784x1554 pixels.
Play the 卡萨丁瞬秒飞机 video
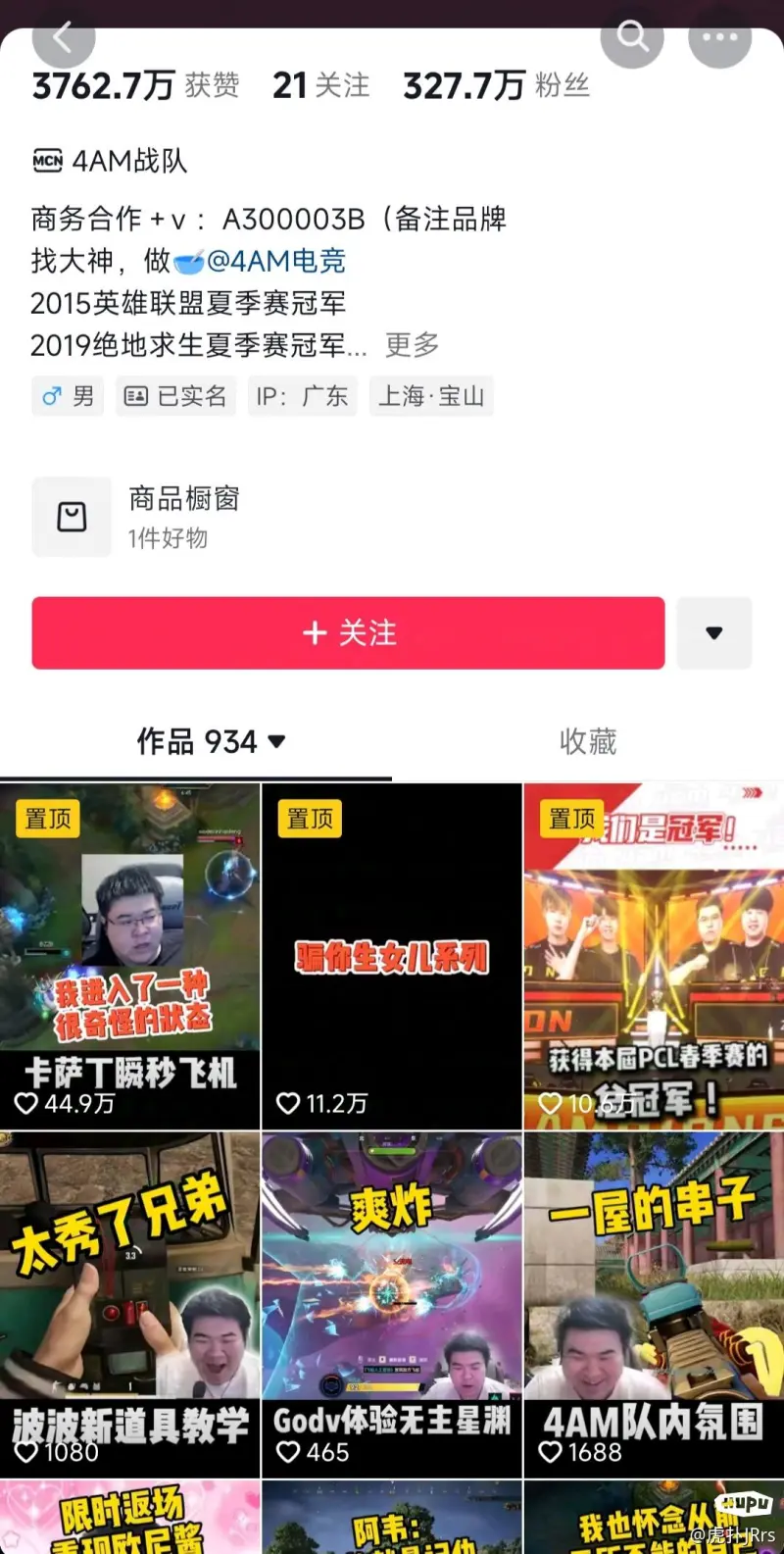130,956
